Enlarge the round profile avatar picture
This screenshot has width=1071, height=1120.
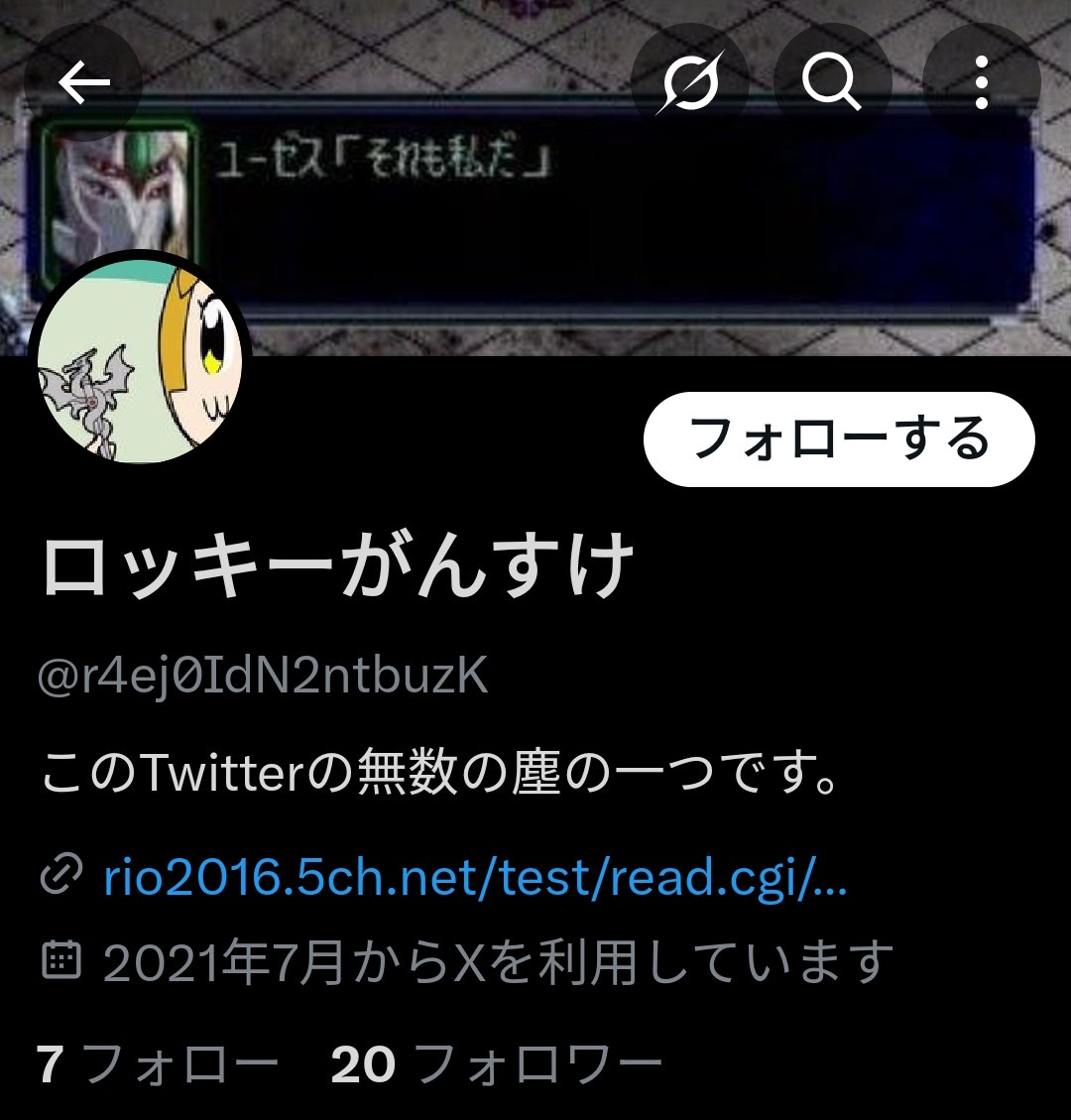(x=139, y=359)
